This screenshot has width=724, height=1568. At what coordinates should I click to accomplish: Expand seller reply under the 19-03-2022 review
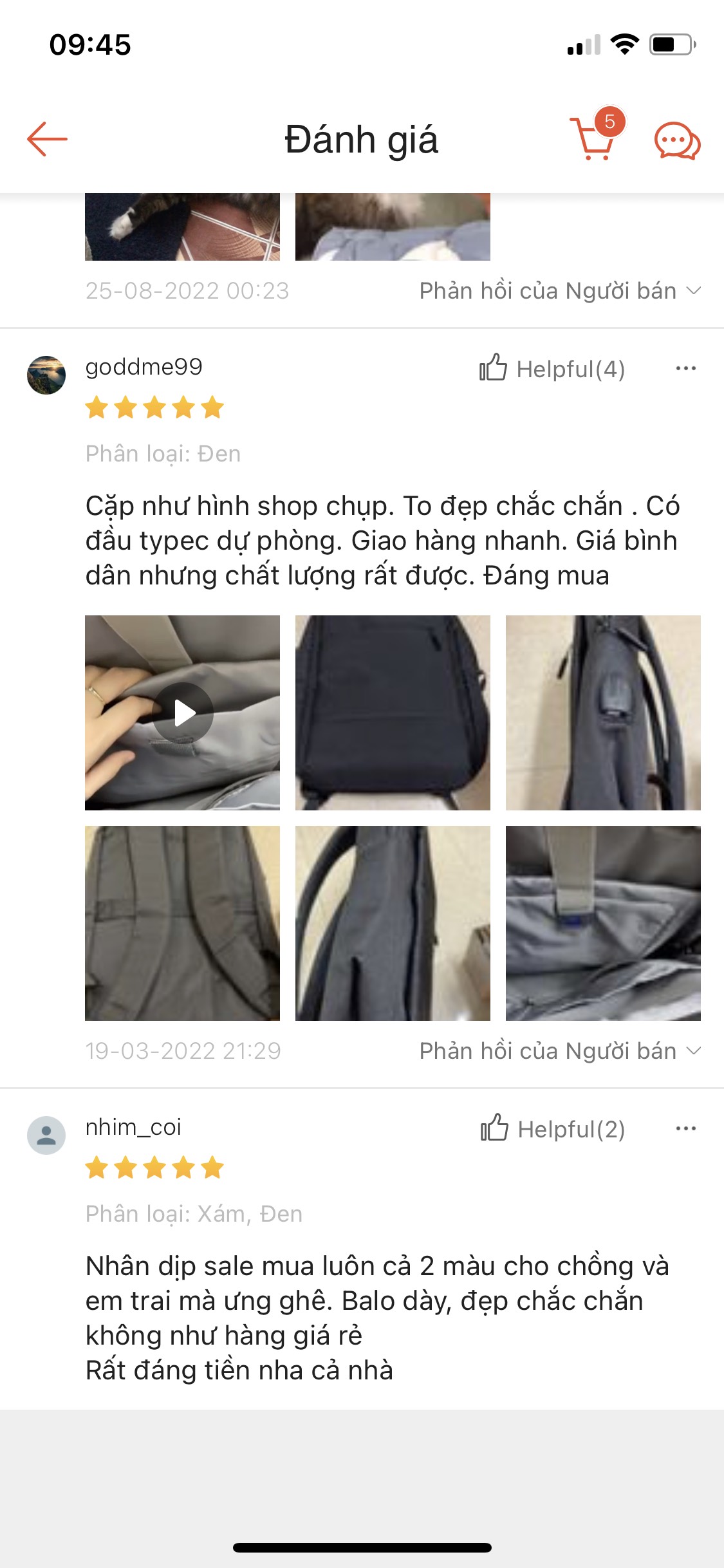point(559,1051)
